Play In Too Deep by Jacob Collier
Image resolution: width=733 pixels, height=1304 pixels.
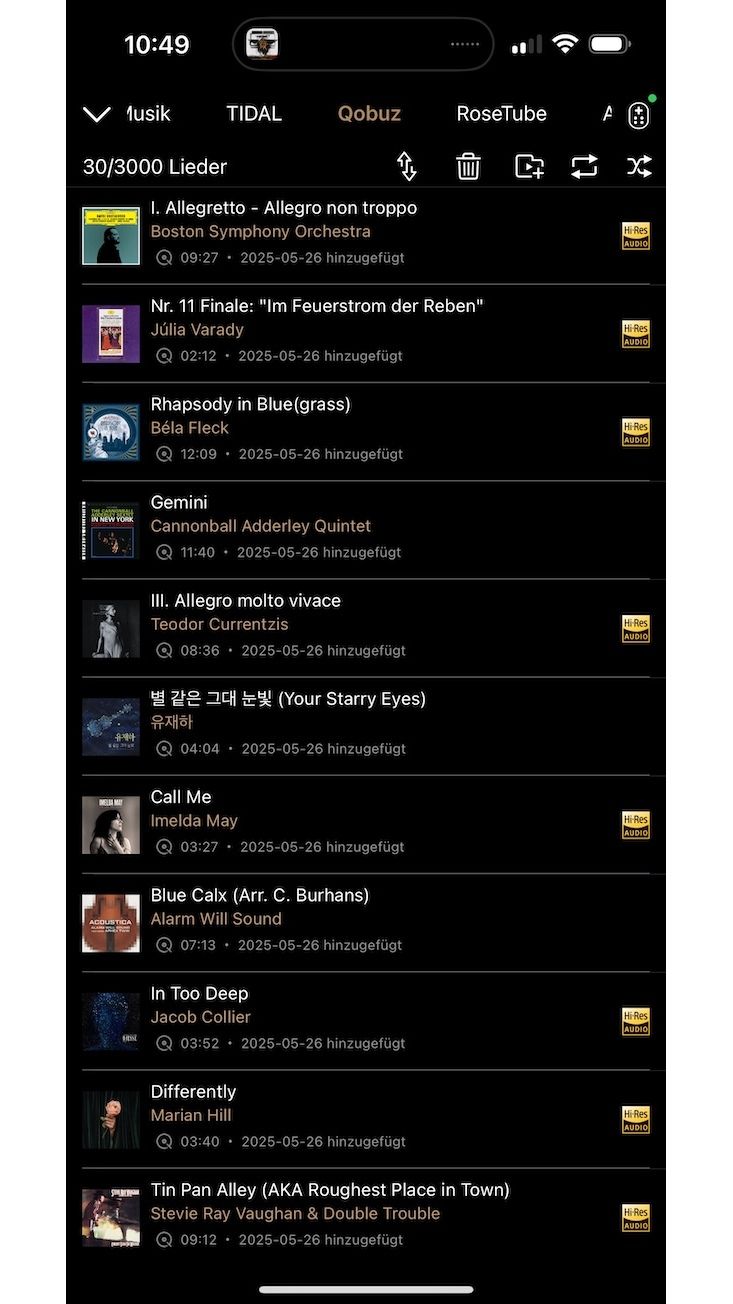(199, 993)
